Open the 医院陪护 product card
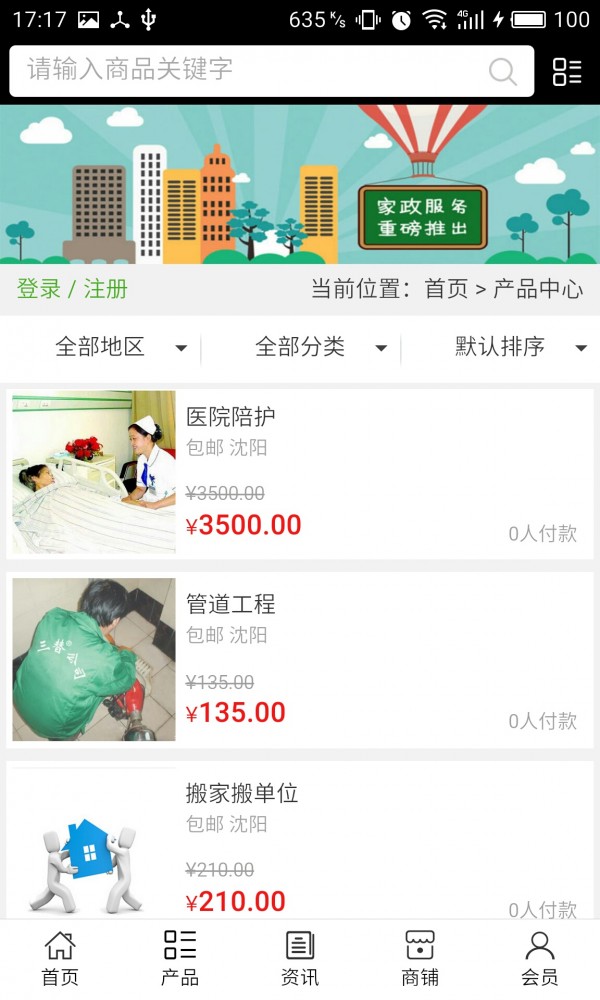The height and width of the screenshot is (1000, 600). point(300,472)
